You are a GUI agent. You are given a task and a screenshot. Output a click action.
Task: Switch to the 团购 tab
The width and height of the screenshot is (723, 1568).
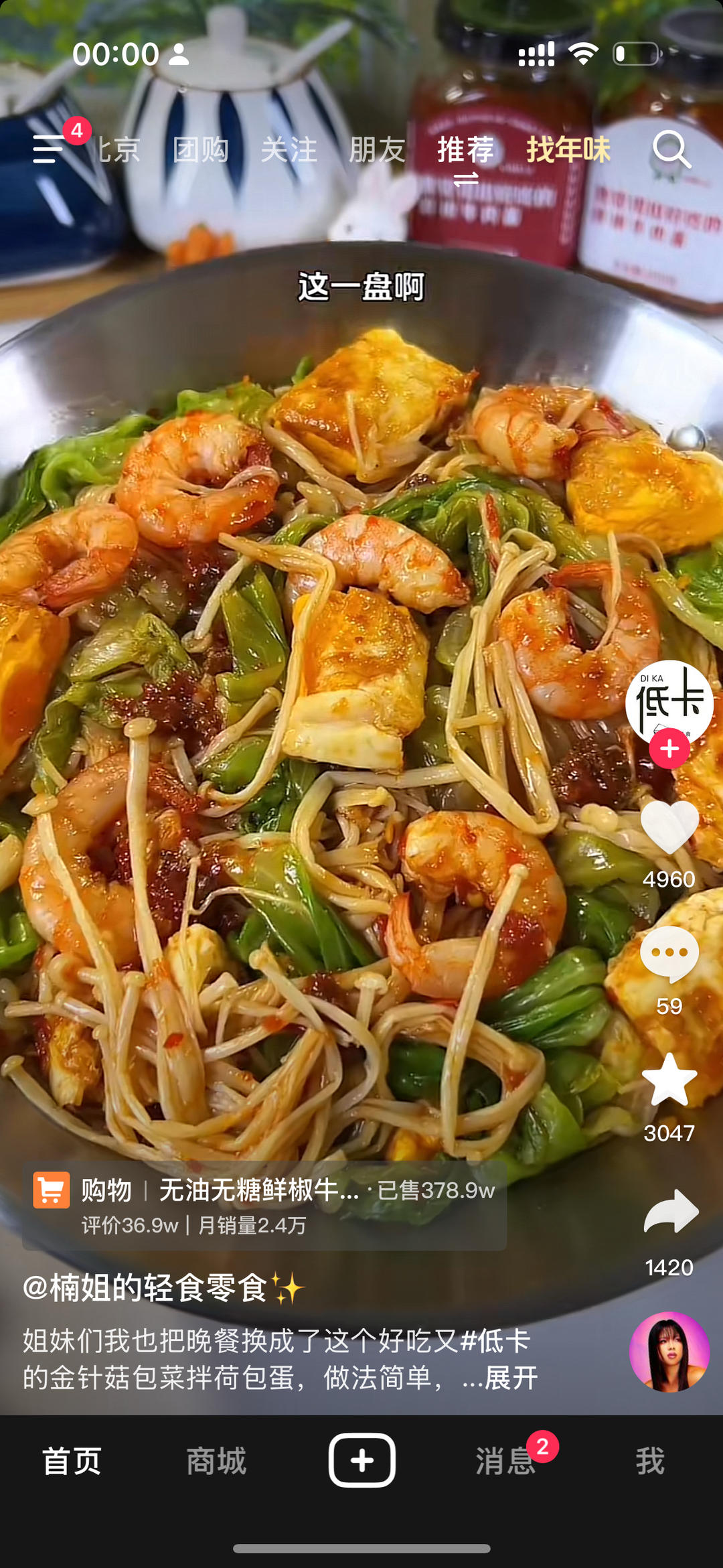tap(200, 149)
